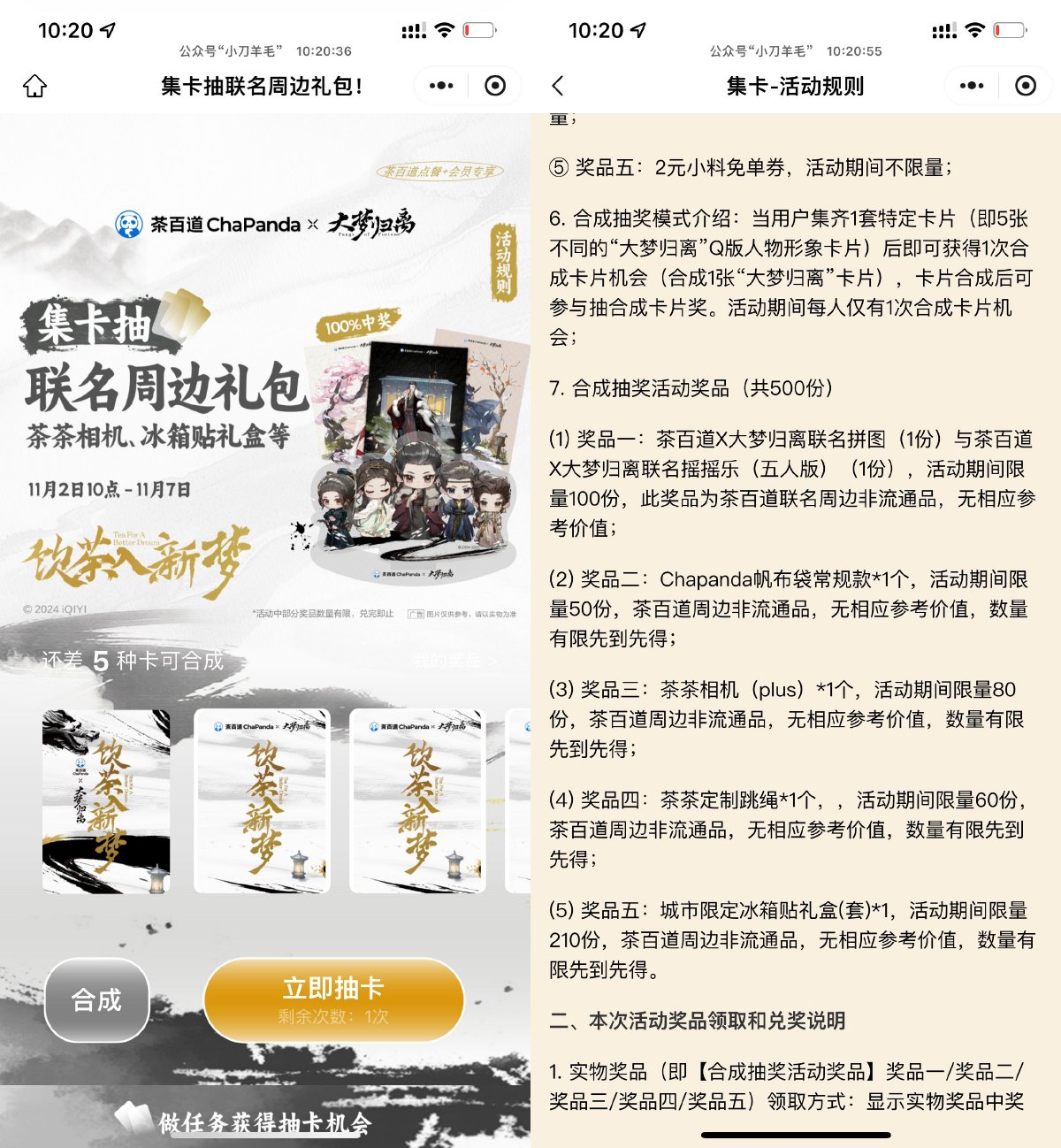Close the mini program from 集卡-活动规则 page
The width and height of the screenshot is (1061, 1148).
click(x=1026, y=86)
